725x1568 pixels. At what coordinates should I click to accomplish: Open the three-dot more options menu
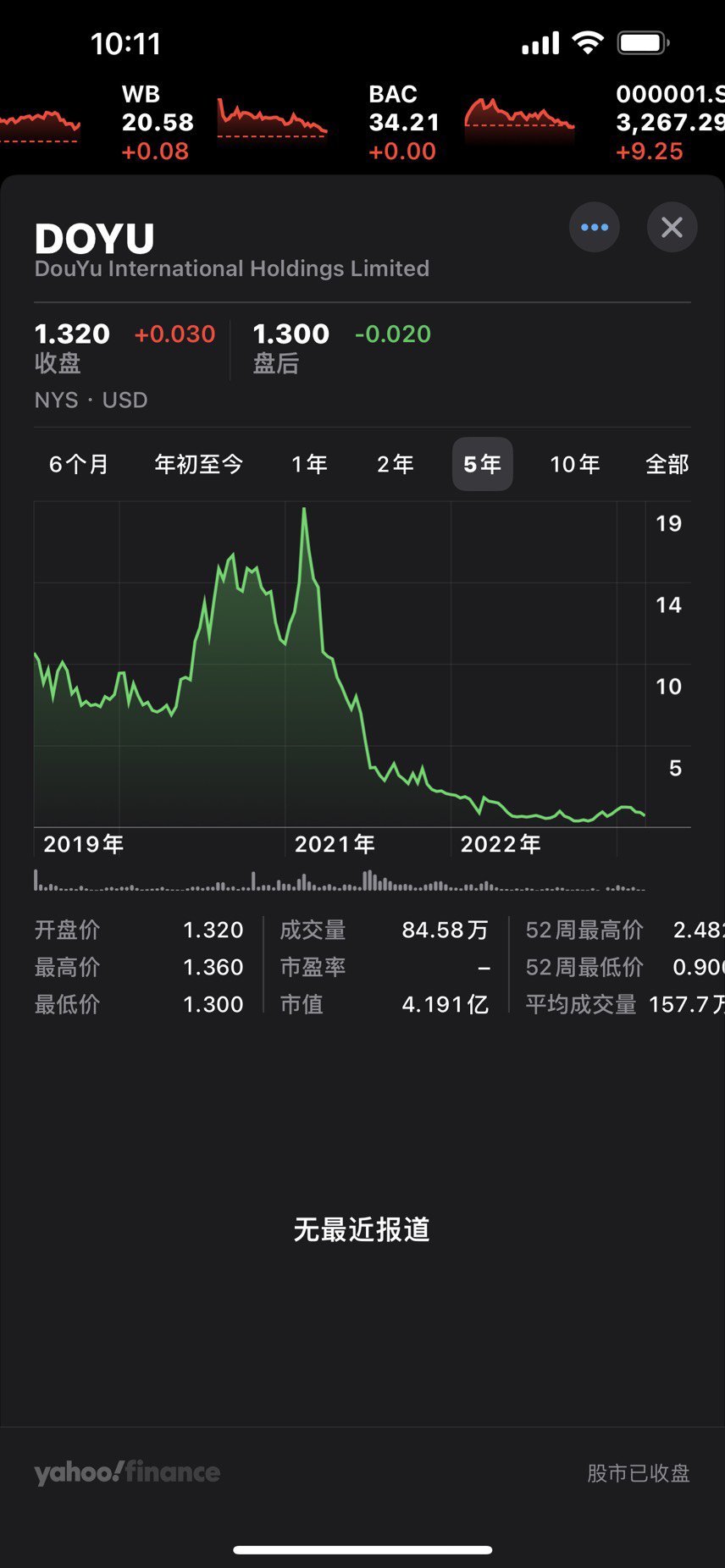[595, 227]
